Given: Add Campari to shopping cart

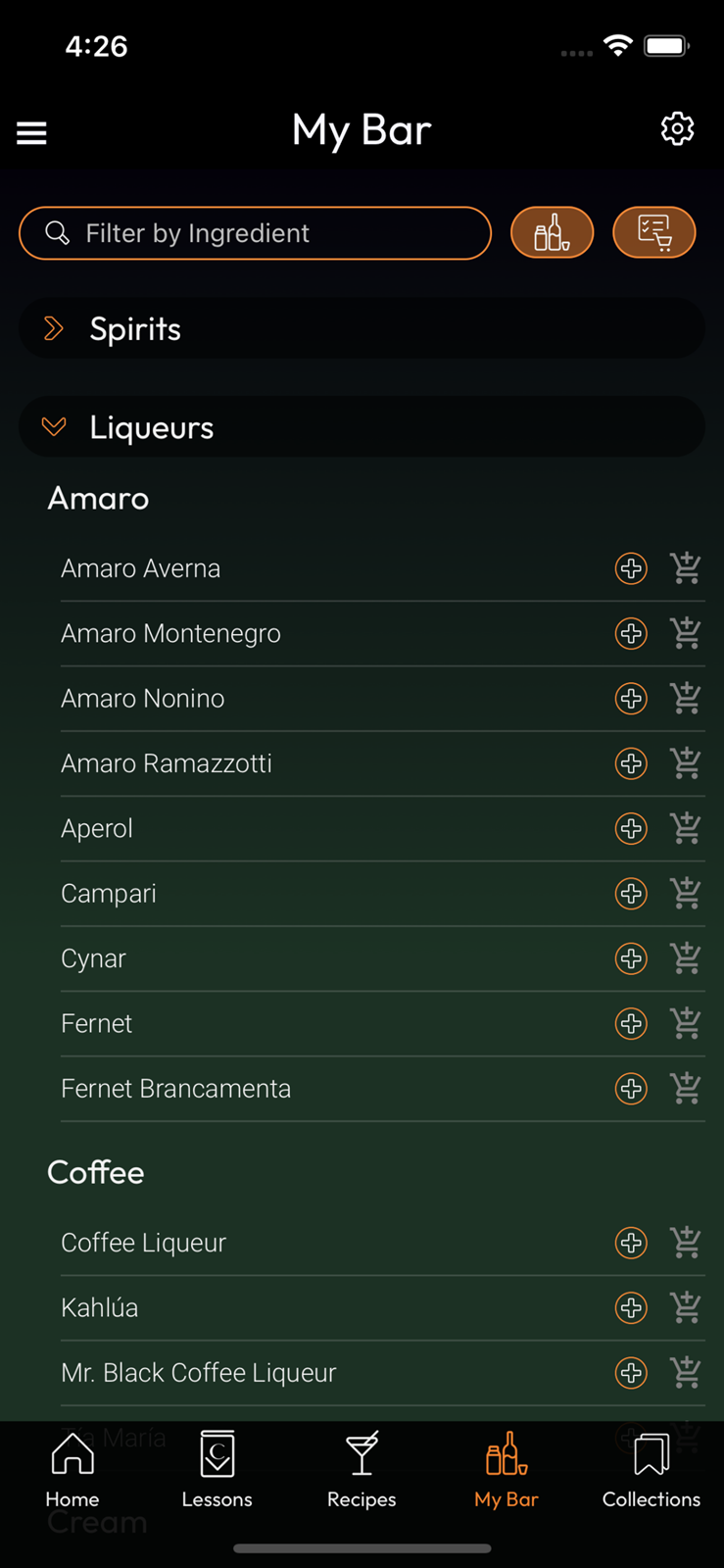Looking at the screenshot, I should [x=686, y=893].
